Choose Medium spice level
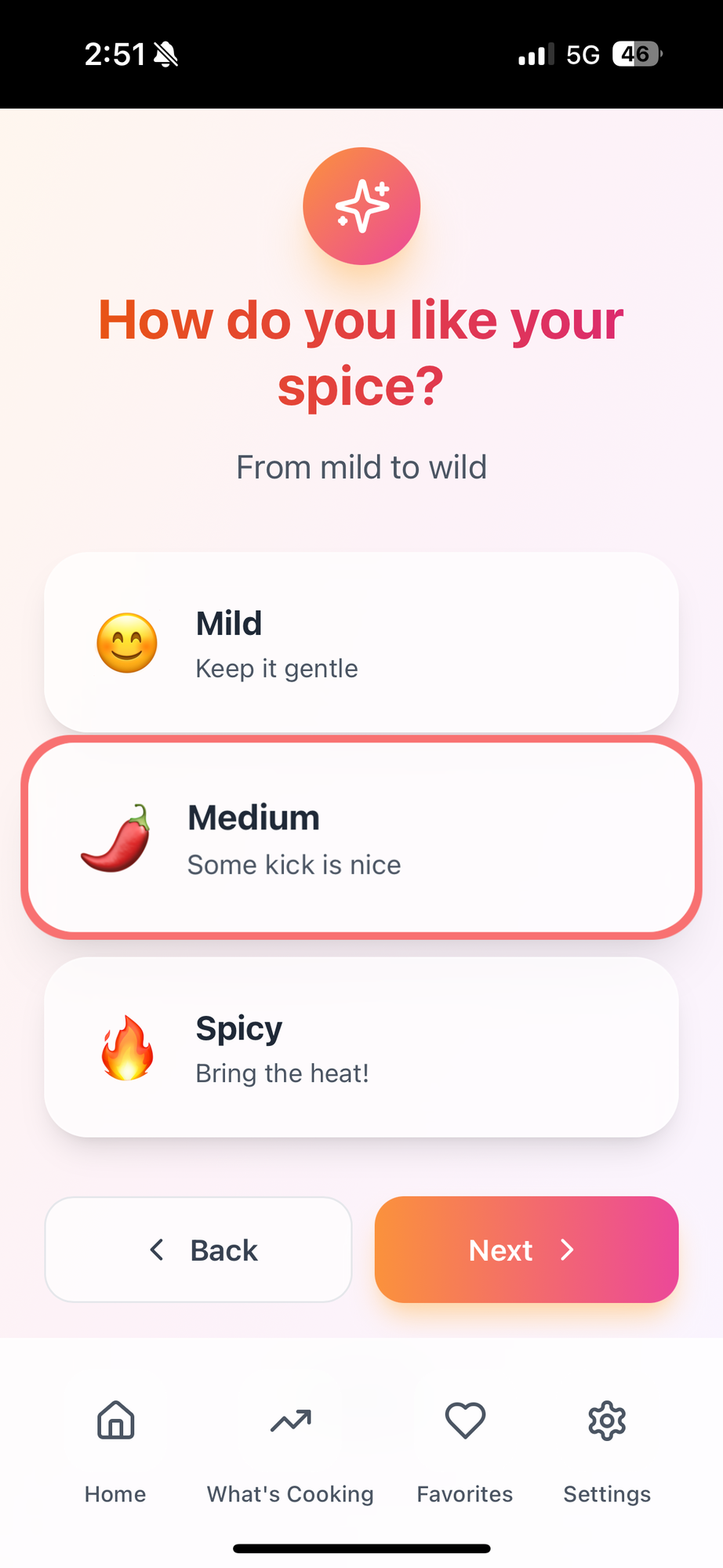This screenshot has width=723, height=1568. (361, 837)
